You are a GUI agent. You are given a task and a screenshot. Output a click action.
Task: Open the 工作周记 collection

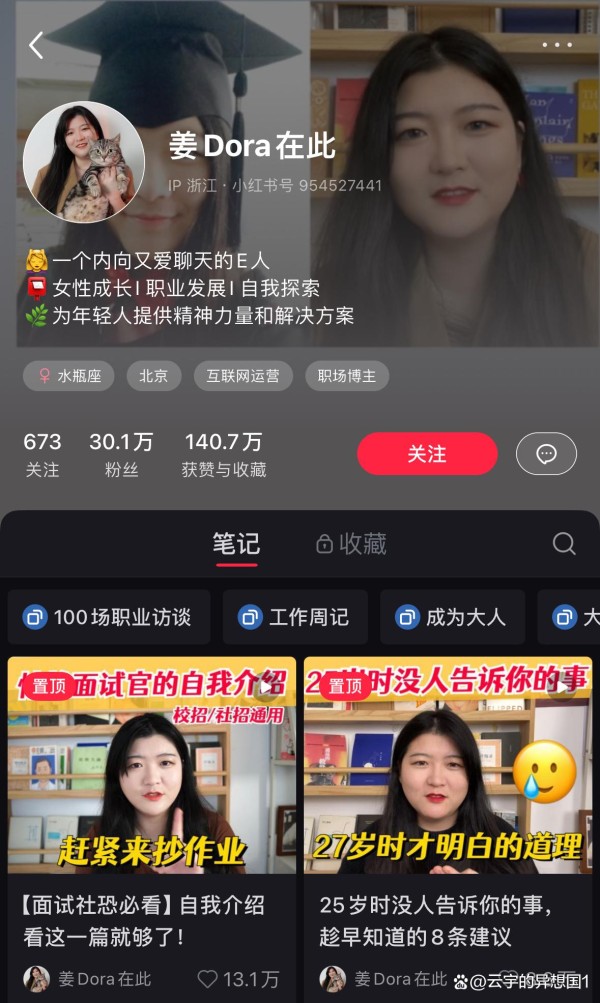coord(295,617)
